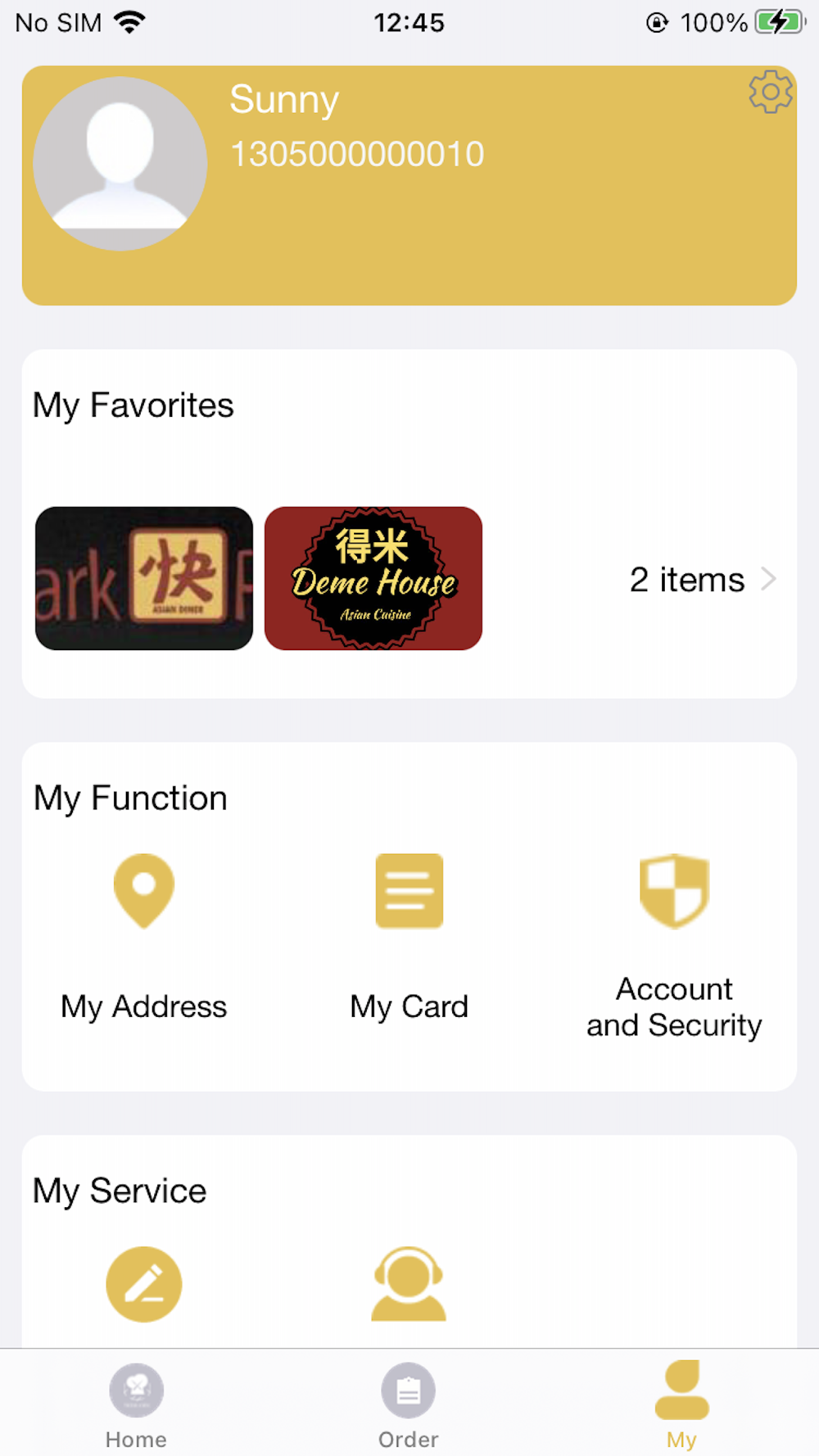Open the settings gear icon
The width and height of the screenshot is (819, 1456).
pos(770,92)
